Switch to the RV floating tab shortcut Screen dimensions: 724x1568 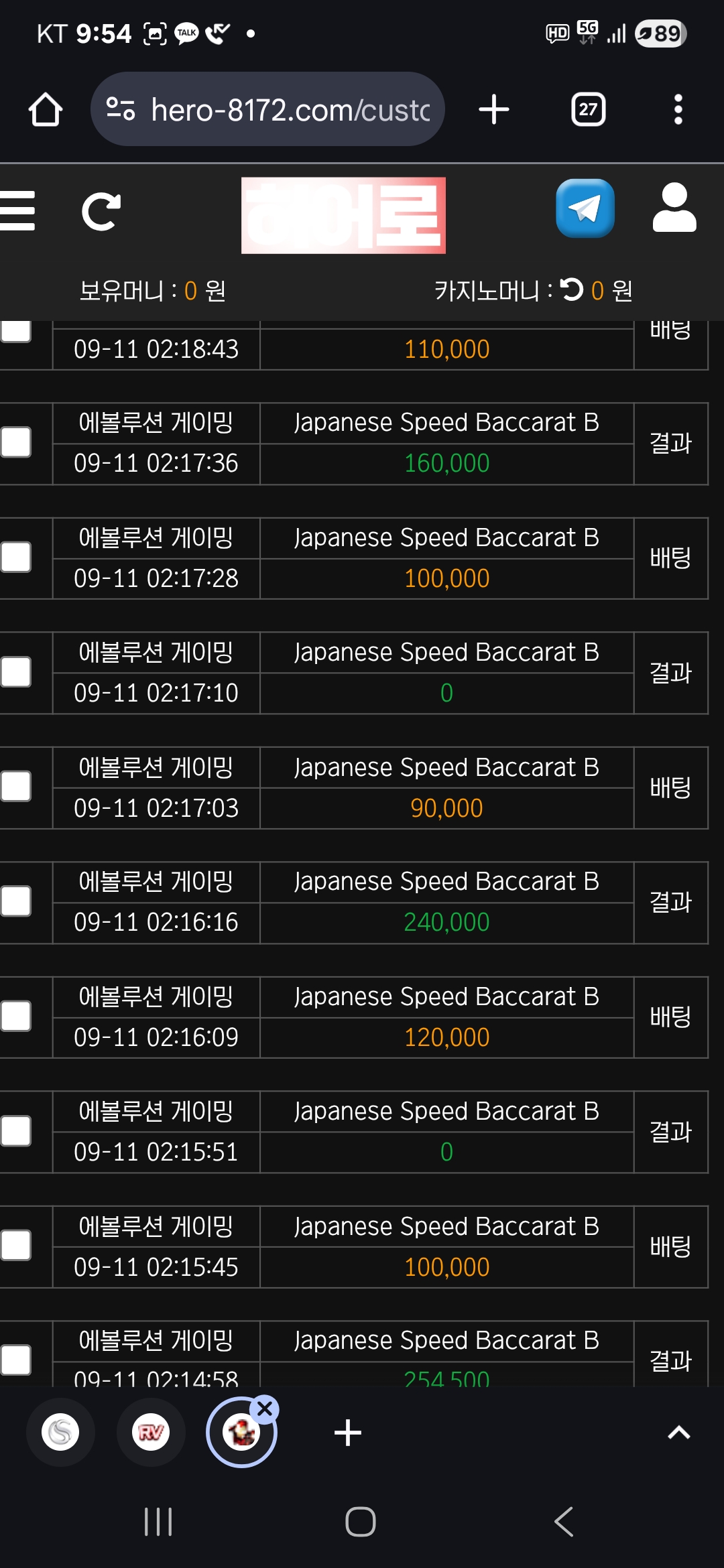[x=151, y=1433]
